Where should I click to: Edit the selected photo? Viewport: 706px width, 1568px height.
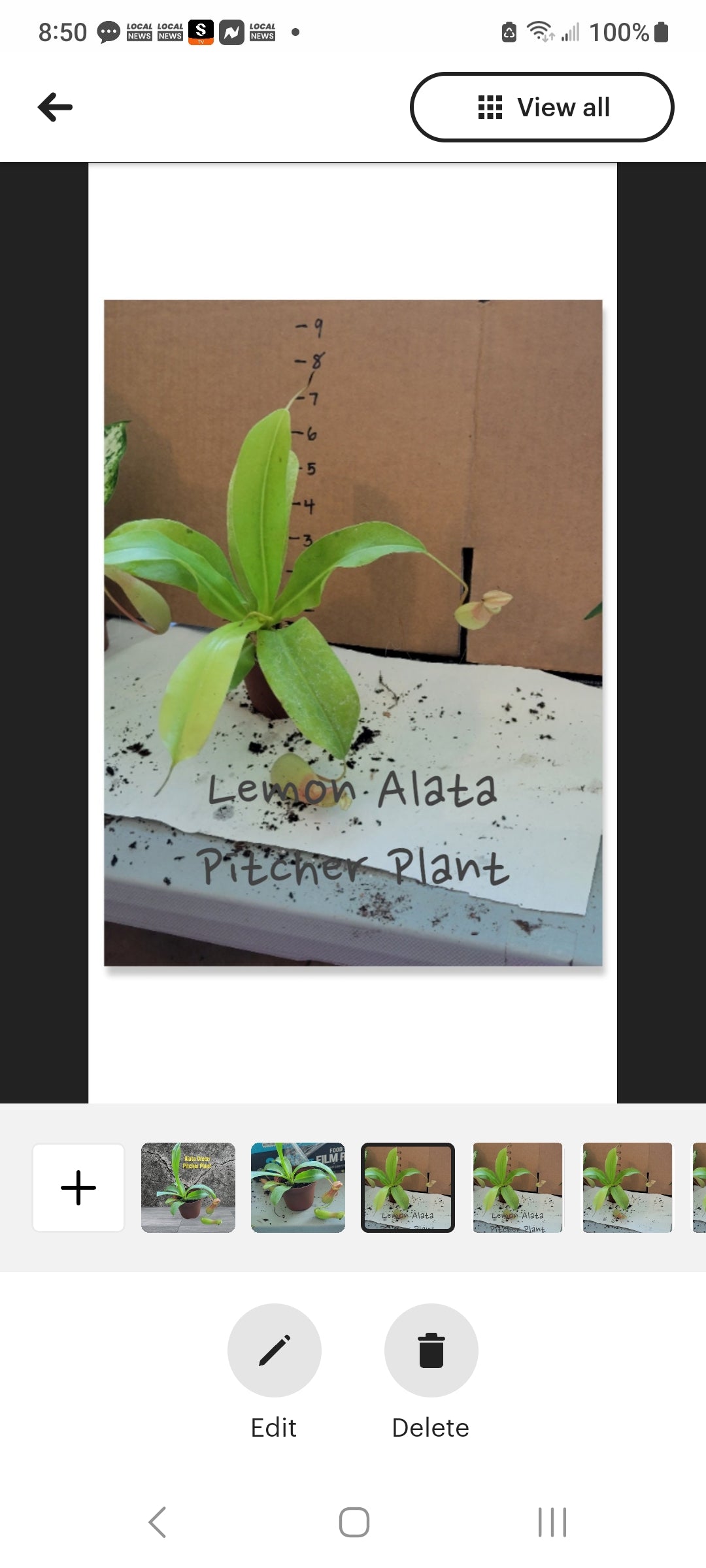tap(275, 1350)
